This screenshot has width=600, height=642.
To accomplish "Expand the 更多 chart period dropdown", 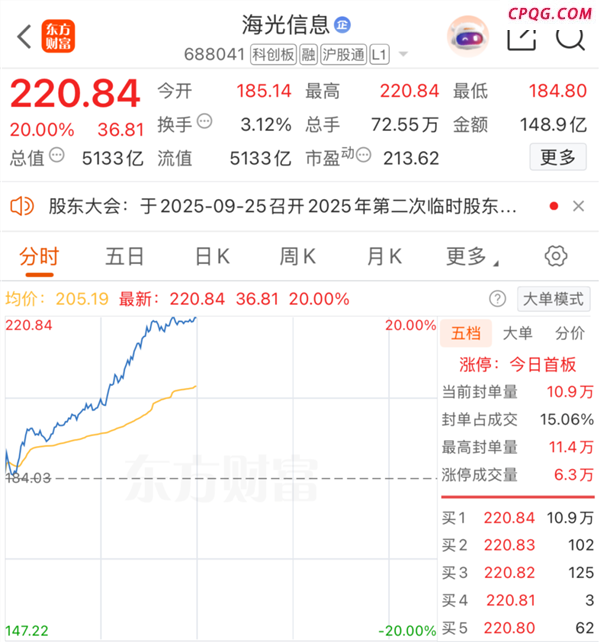I will point(473,257).
